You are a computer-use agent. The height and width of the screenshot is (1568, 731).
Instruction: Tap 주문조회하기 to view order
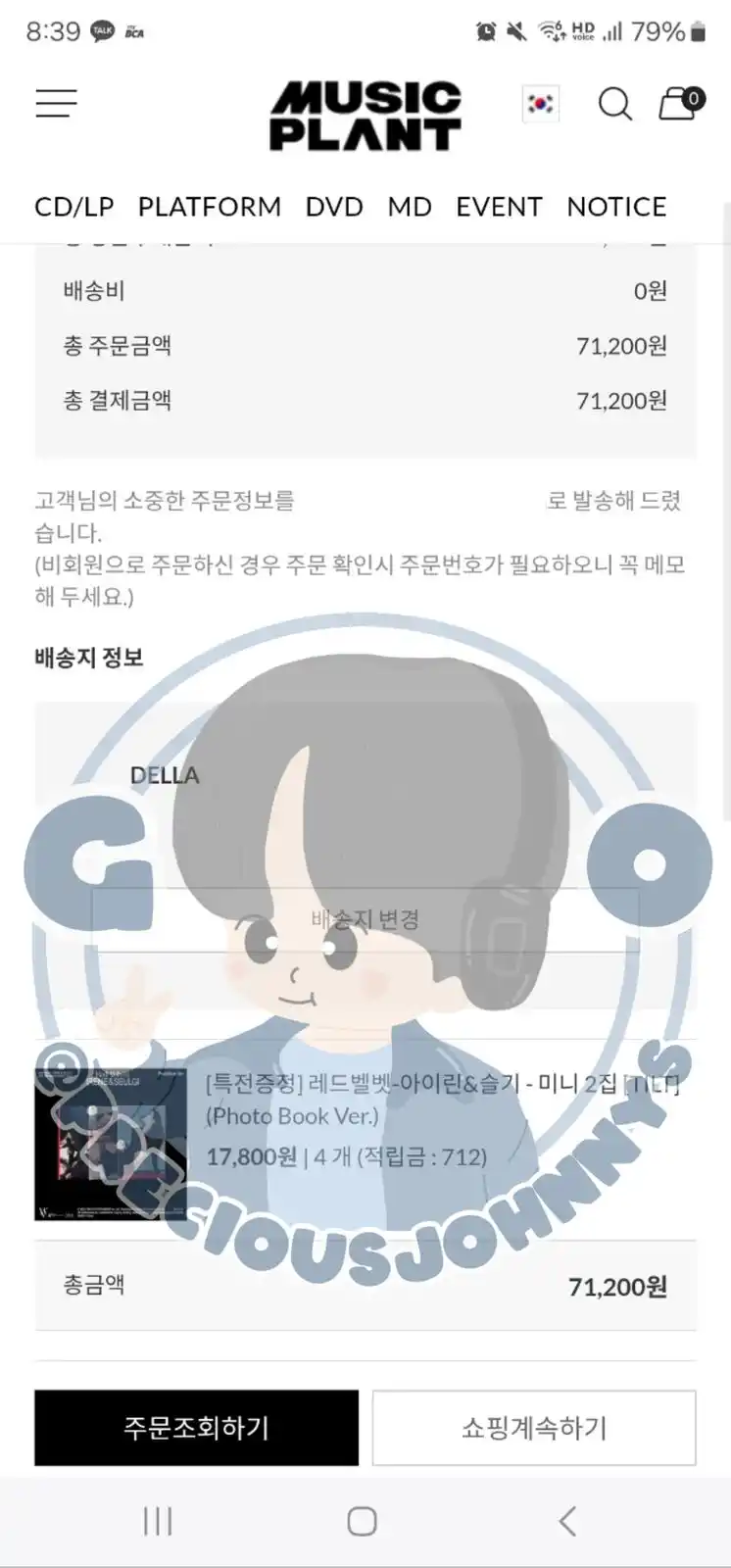pyautogui.click(x=196, y=1428)
